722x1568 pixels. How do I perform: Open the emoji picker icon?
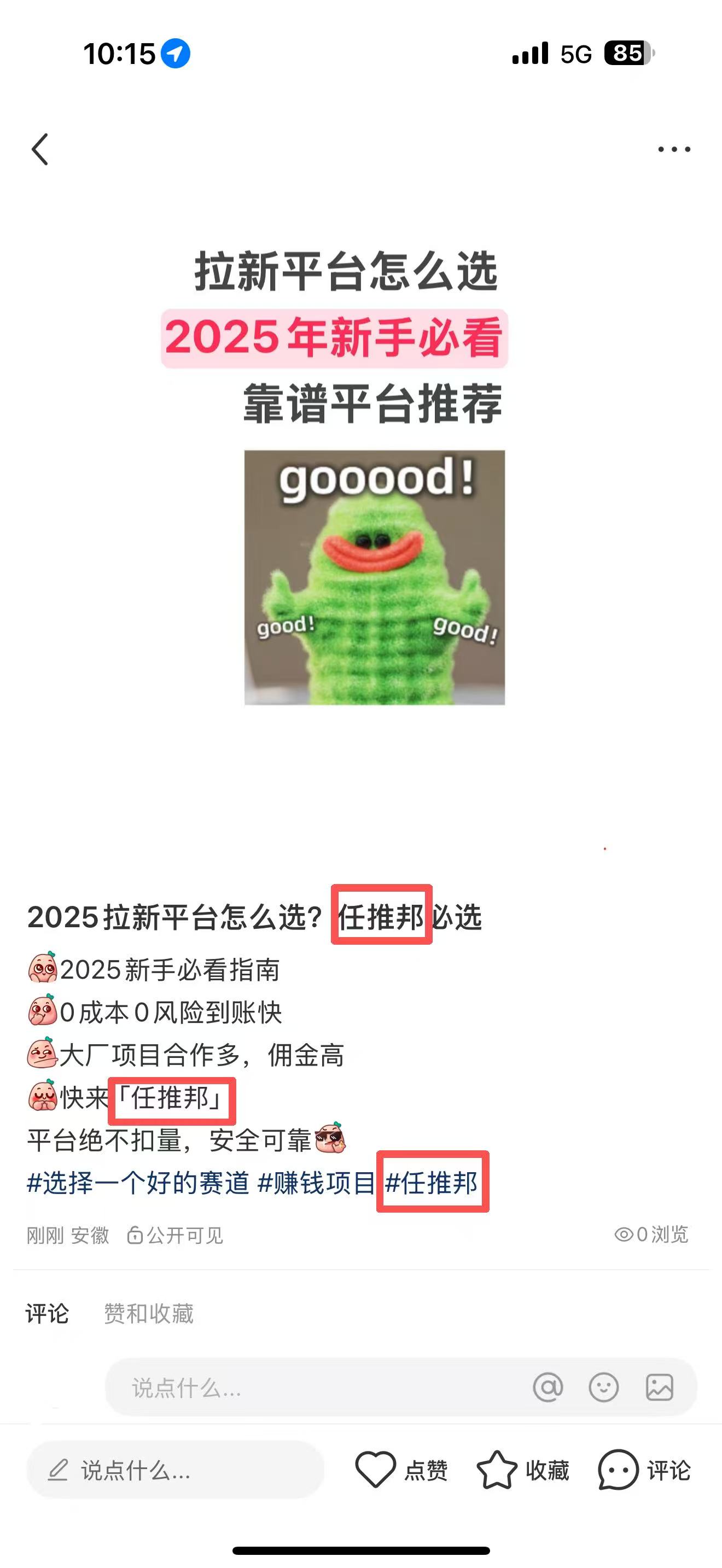(603, 1388)
